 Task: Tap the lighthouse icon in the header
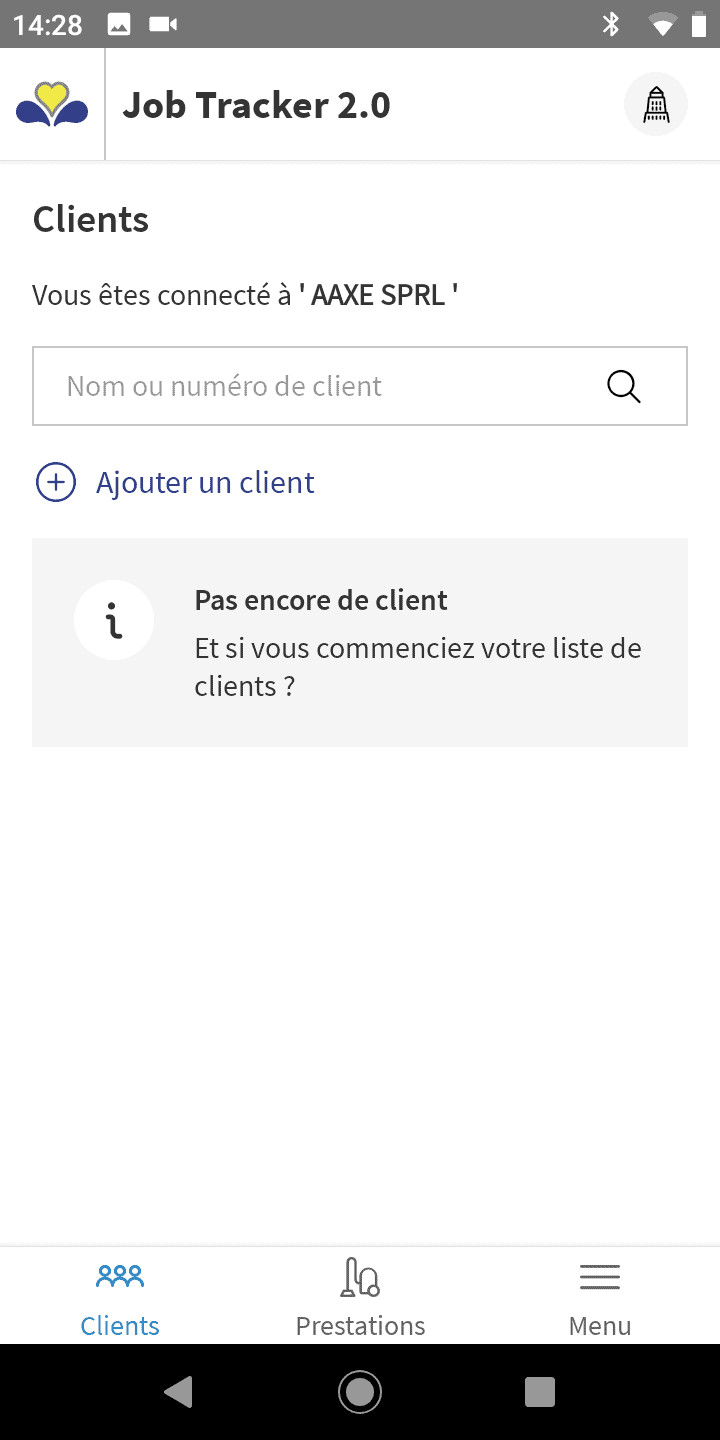[656, 104]
